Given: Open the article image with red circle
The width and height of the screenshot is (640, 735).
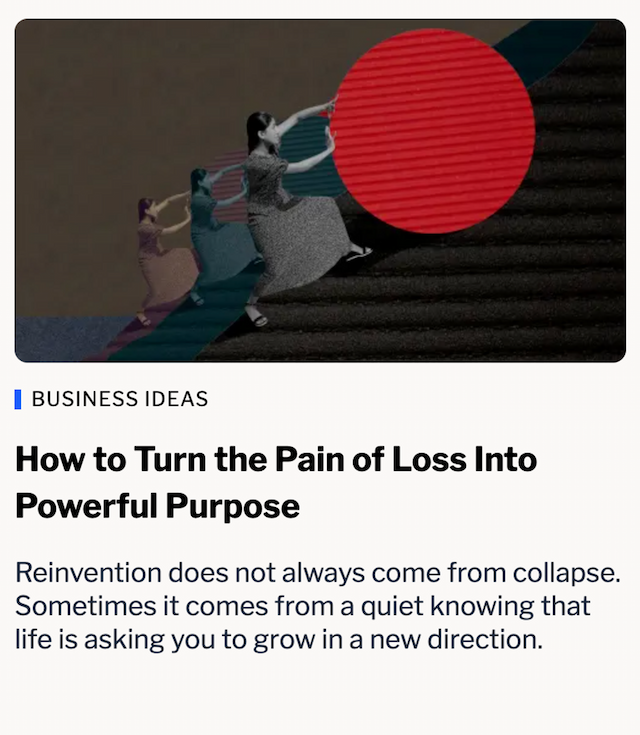Looking at the screenshot, I should pos(320,190).
